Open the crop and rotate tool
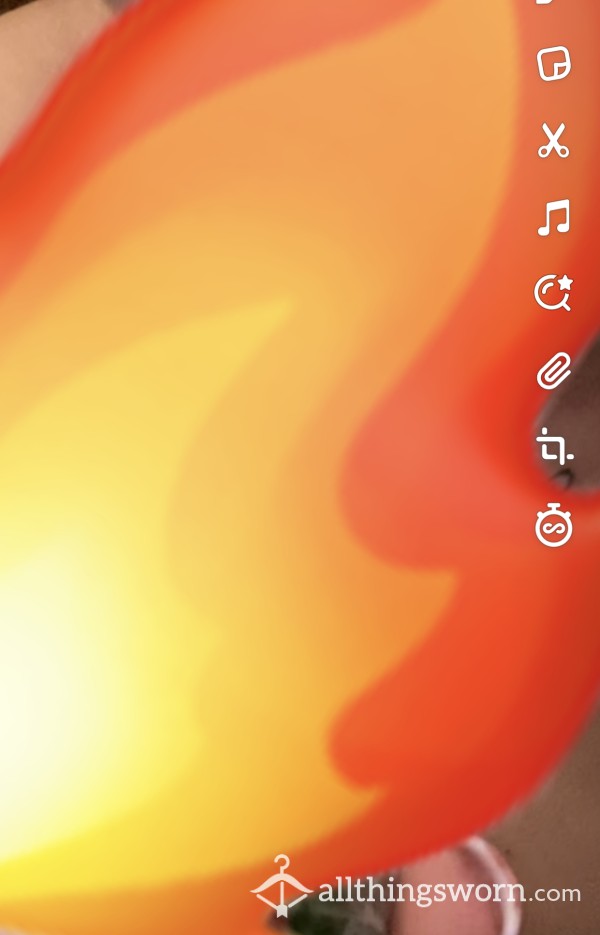This screenshot has width=600, height=935. 553,447
